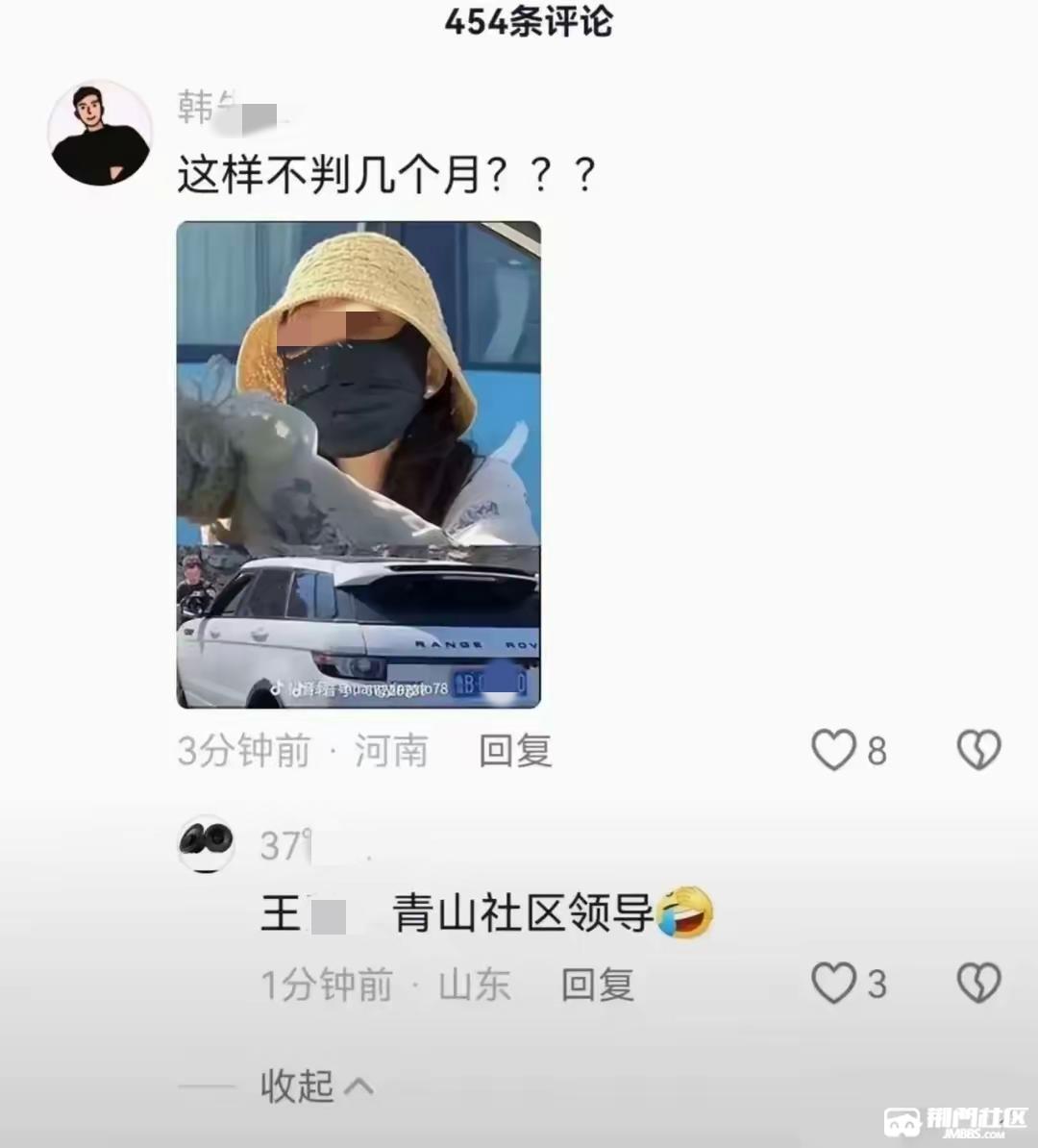Open the first commenter's profile avatar
The image size is (1038, 1148).
pyautogui.click(x=100, y=133)
